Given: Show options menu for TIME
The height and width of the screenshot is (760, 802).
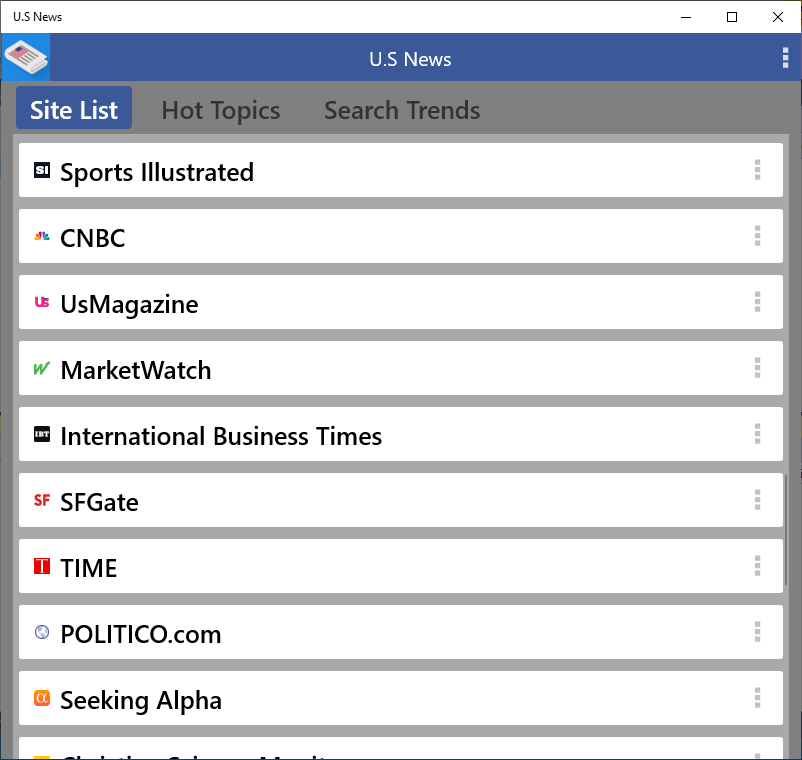Looking at the screenshot, I should click(757, 567).
